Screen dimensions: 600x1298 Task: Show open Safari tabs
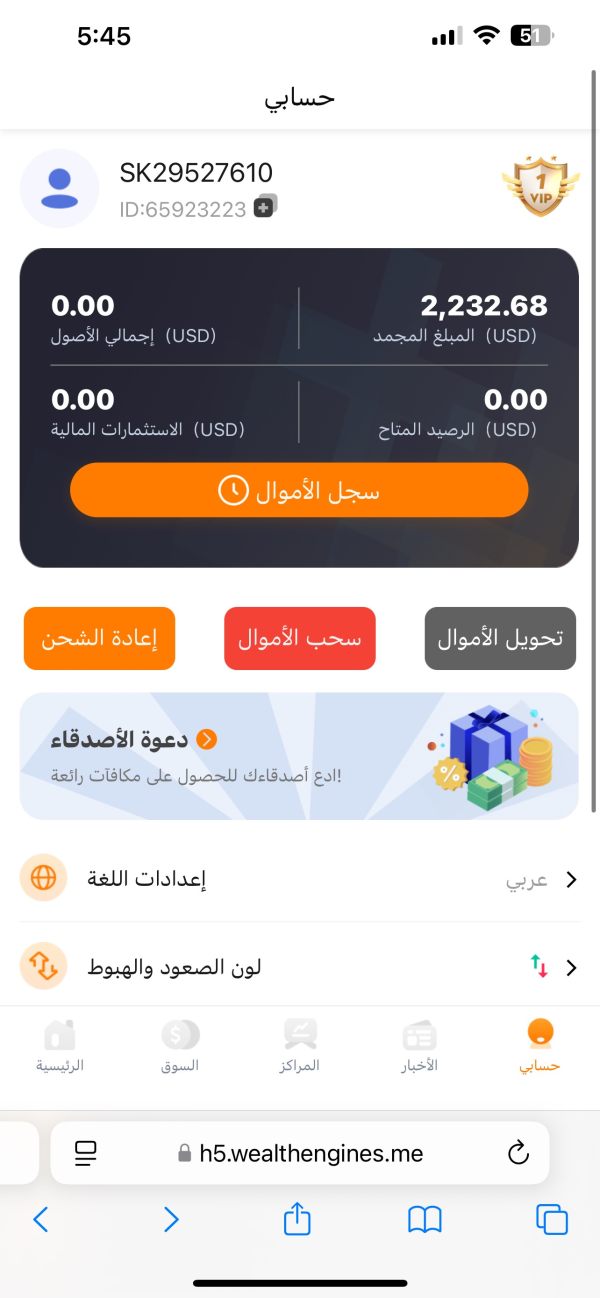[x=552, y=1219]
